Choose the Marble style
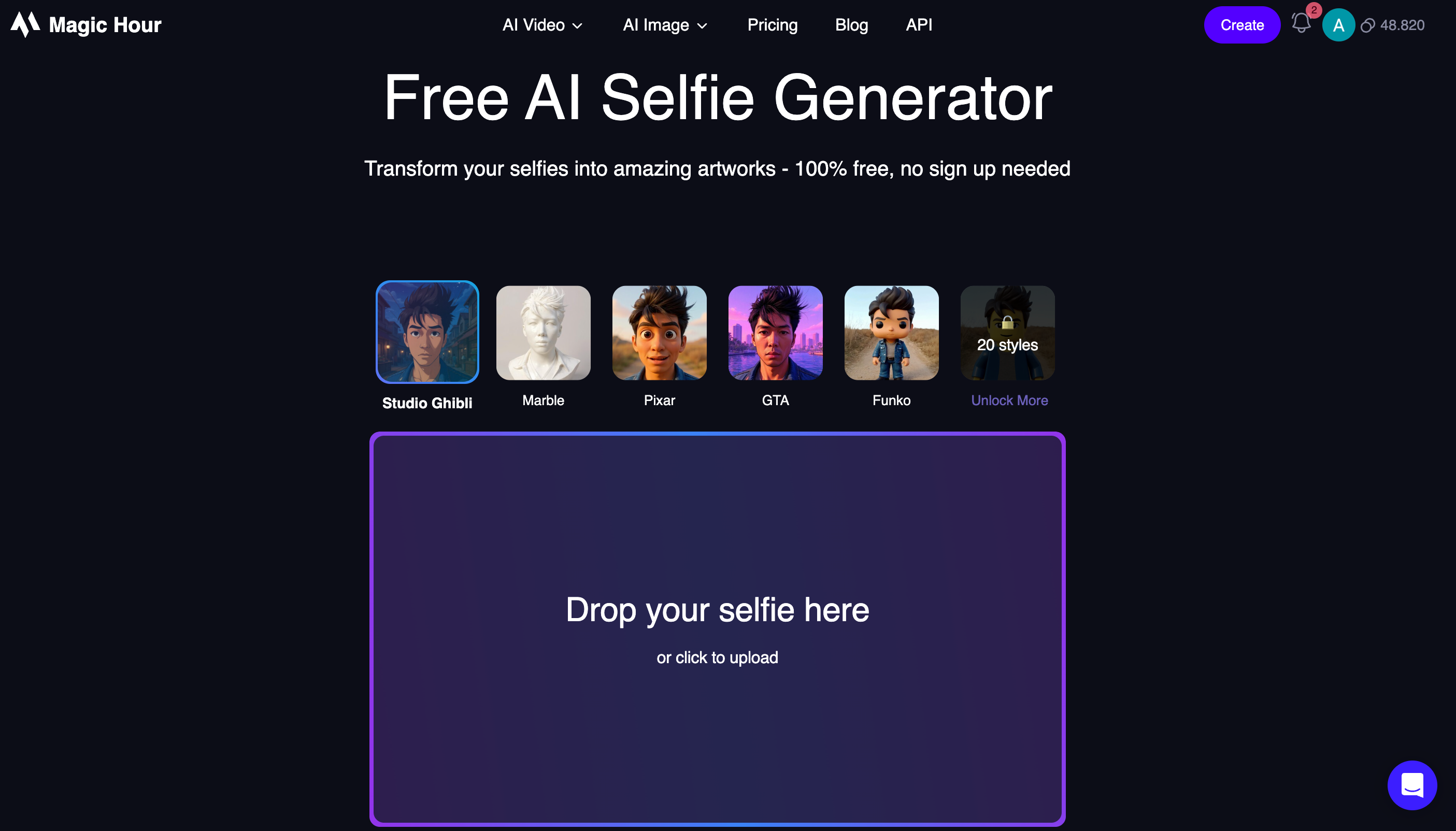 click(543, 333)
